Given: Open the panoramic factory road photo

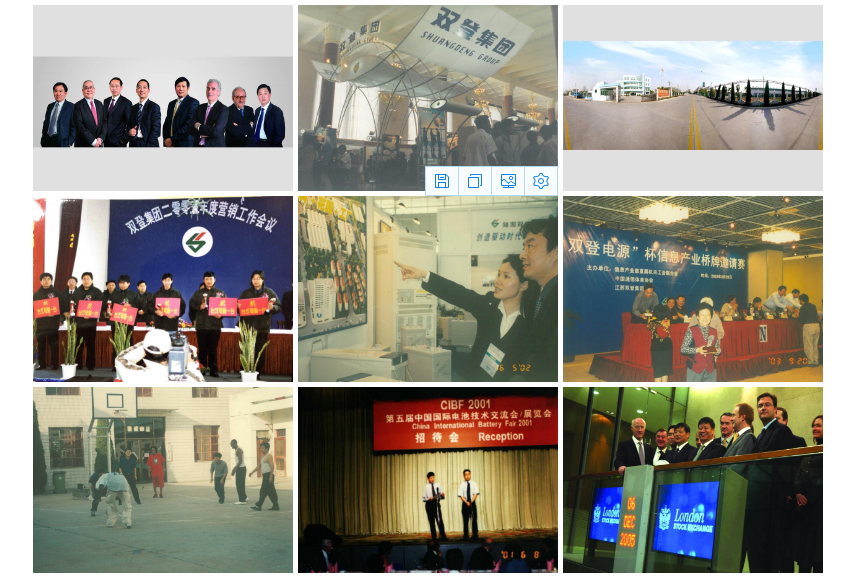Looking at the screenshot, I should [692, 96].
